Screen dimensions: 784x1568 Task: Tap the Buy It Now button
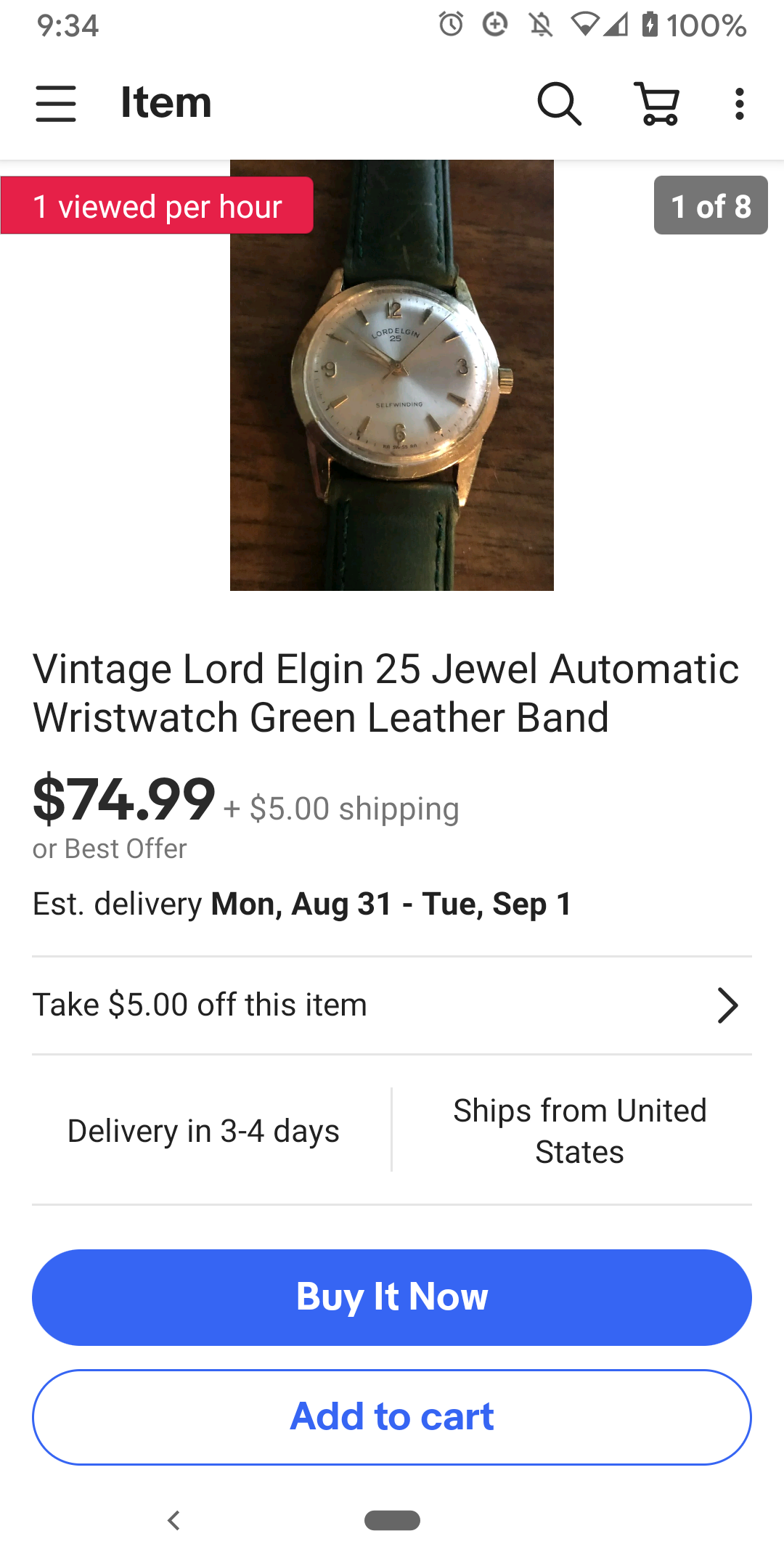click(392, 1297)
